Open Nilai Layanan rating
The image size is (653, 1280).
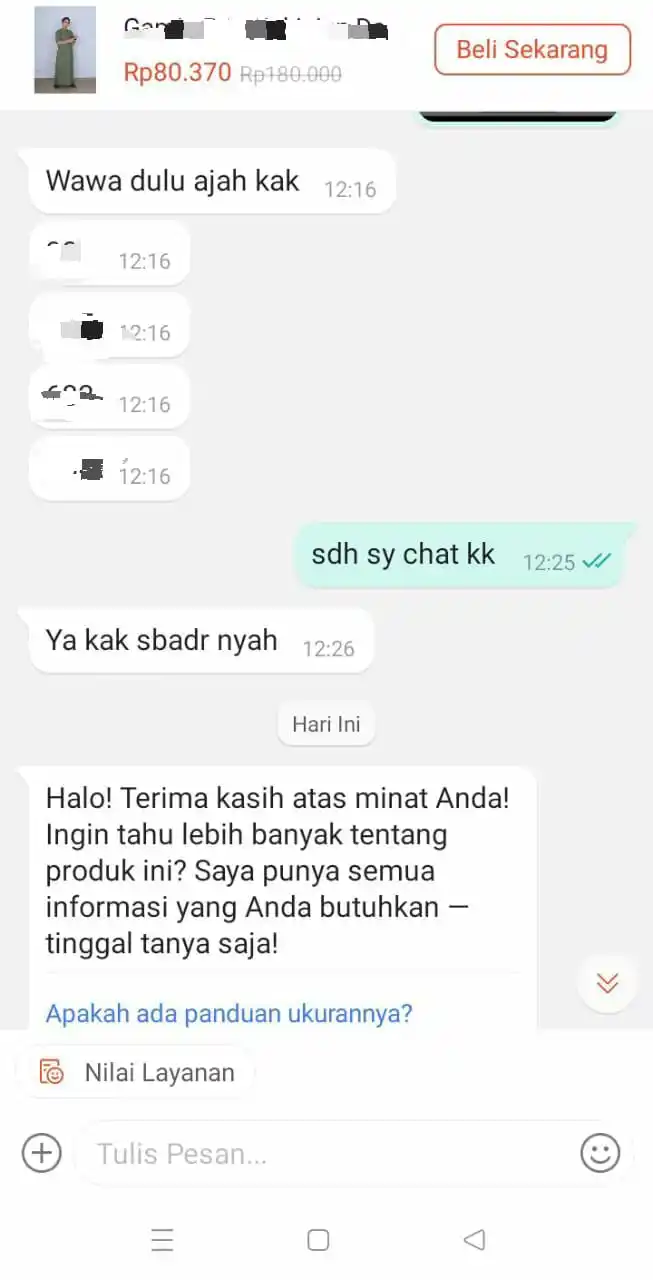tap(137, 1073)
